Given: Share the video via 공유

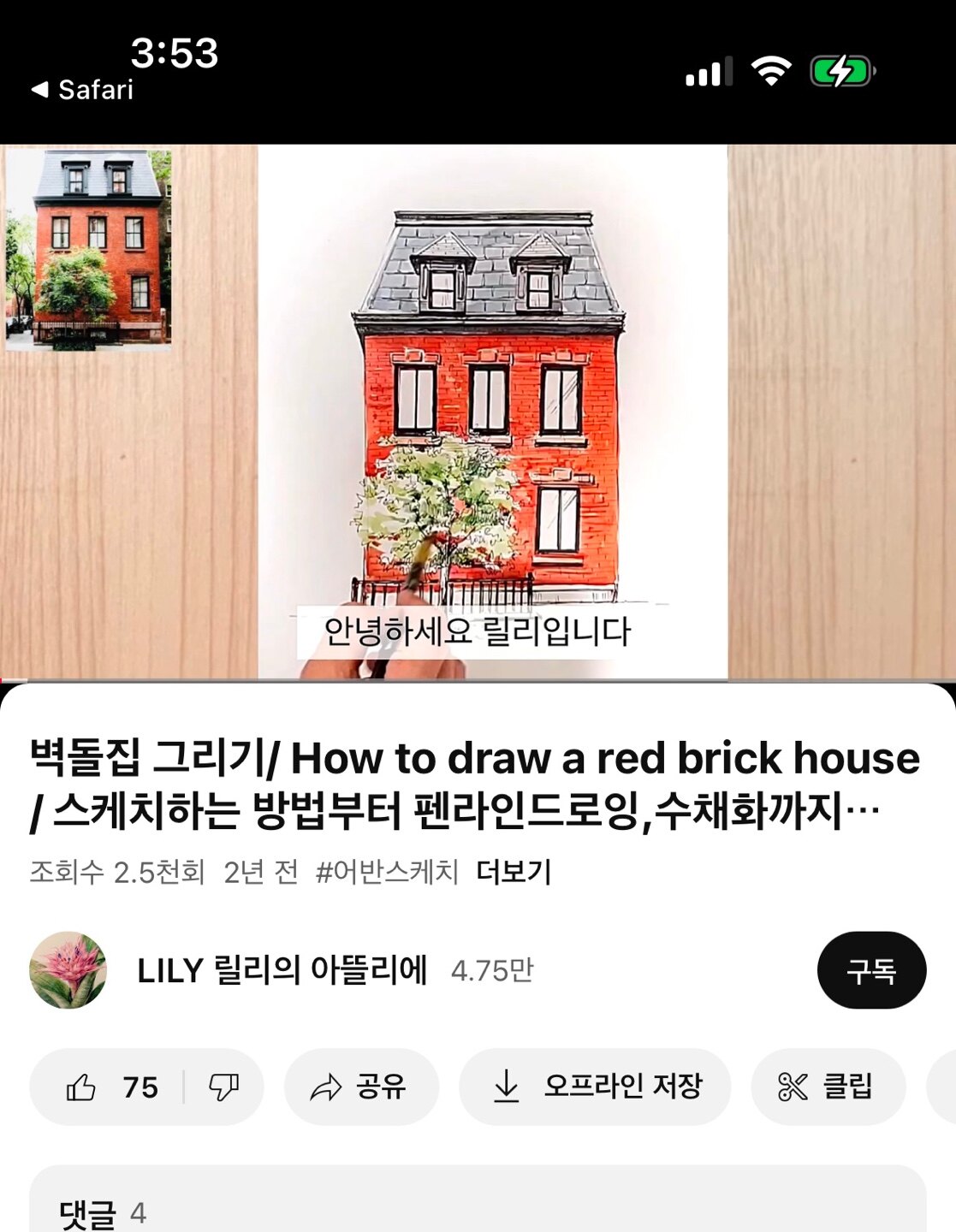Looking at the screenshot, I should coord(360,1087).
